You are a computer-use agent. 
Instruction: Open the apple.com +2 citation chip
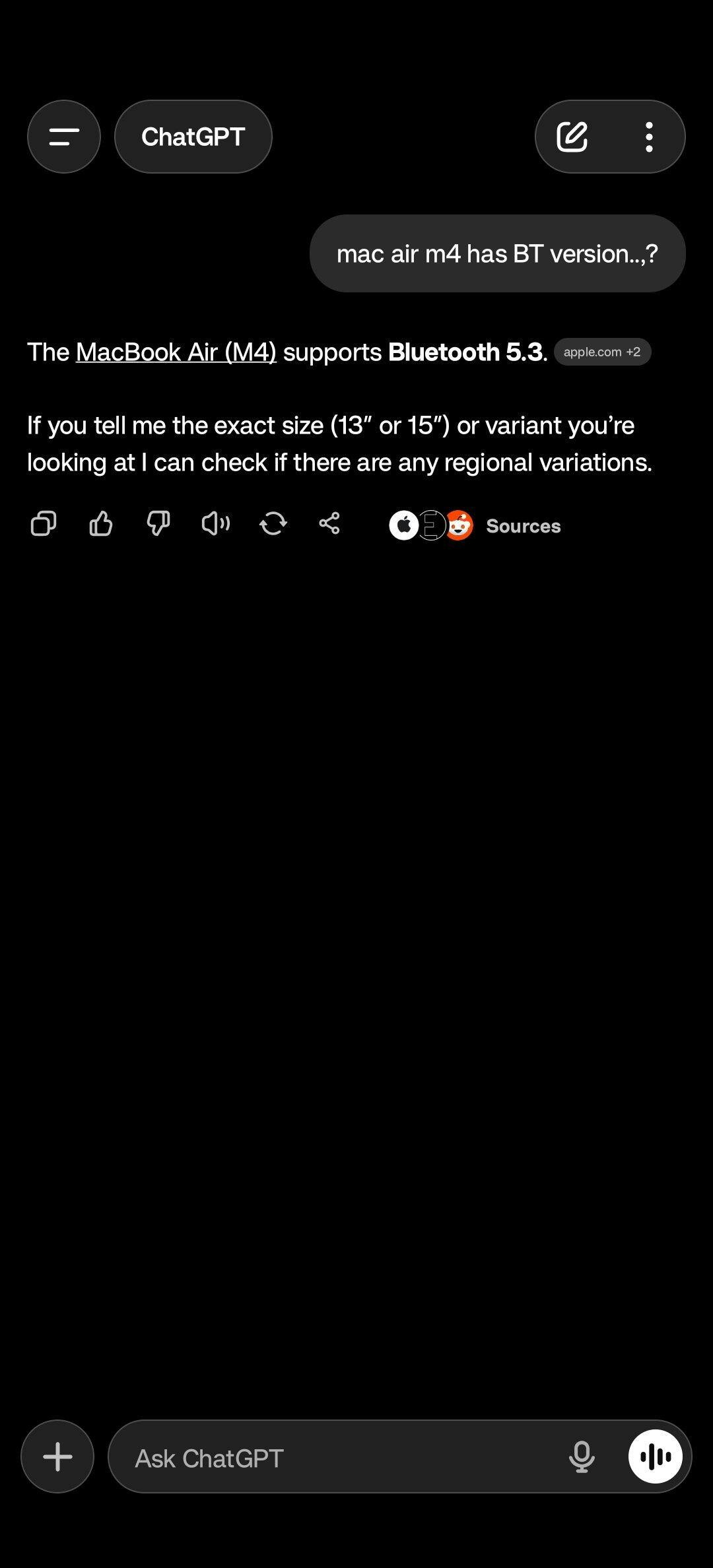click(x=602, y=352)
